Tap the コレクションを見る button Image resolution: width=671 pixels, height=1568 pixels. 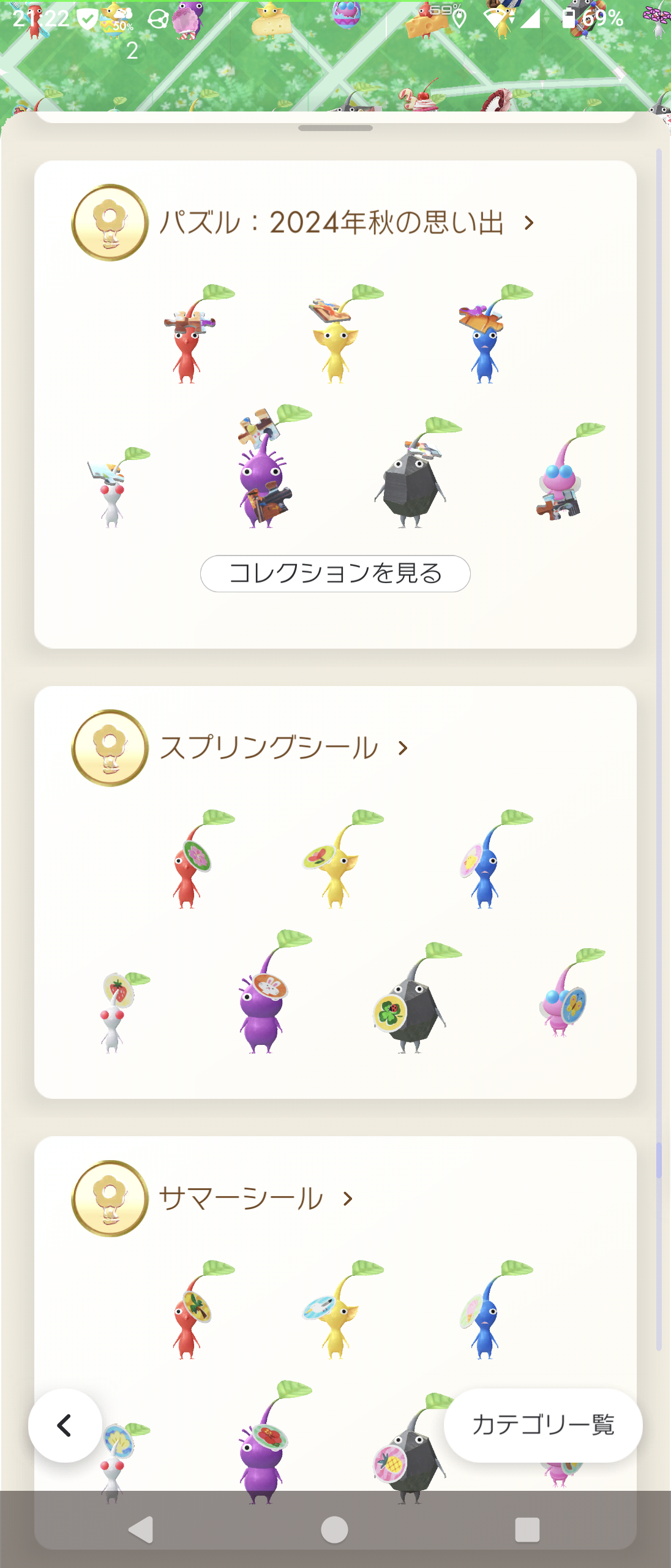pyautogui.click(x=335, y=573)
